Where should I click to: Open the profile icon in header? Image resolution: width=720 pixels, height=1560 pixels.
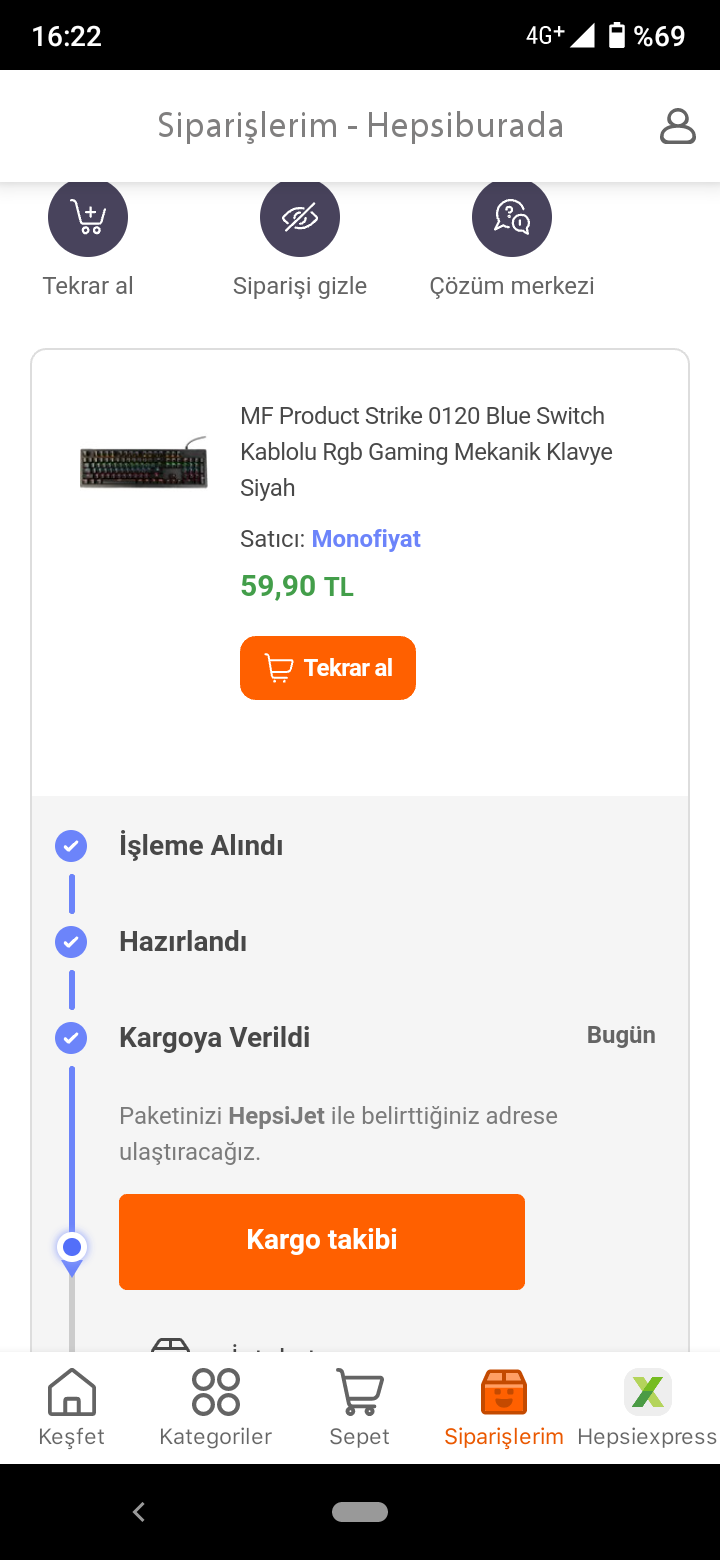point(677,127)
